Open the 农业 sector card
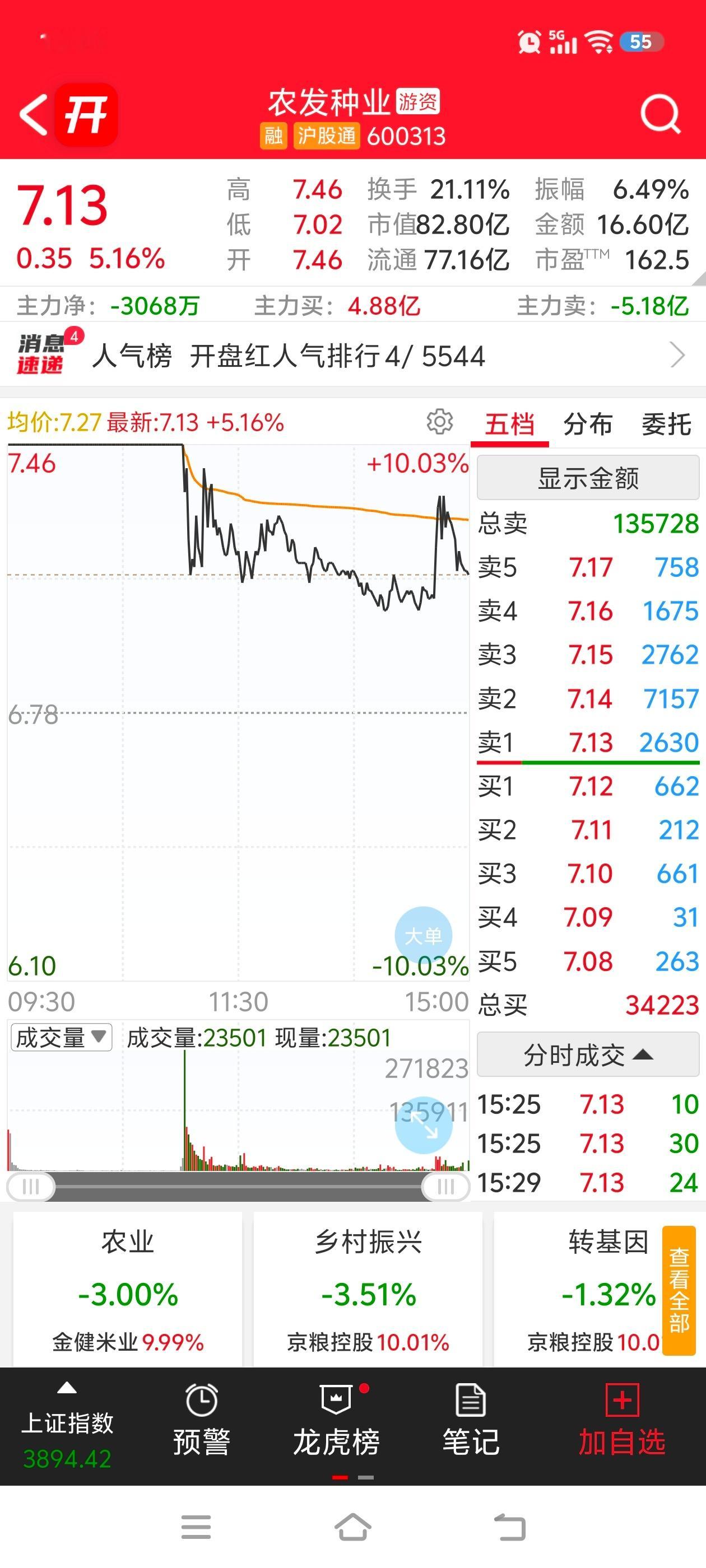The width and height of the screenshot is (706, 1568). 127,1289
